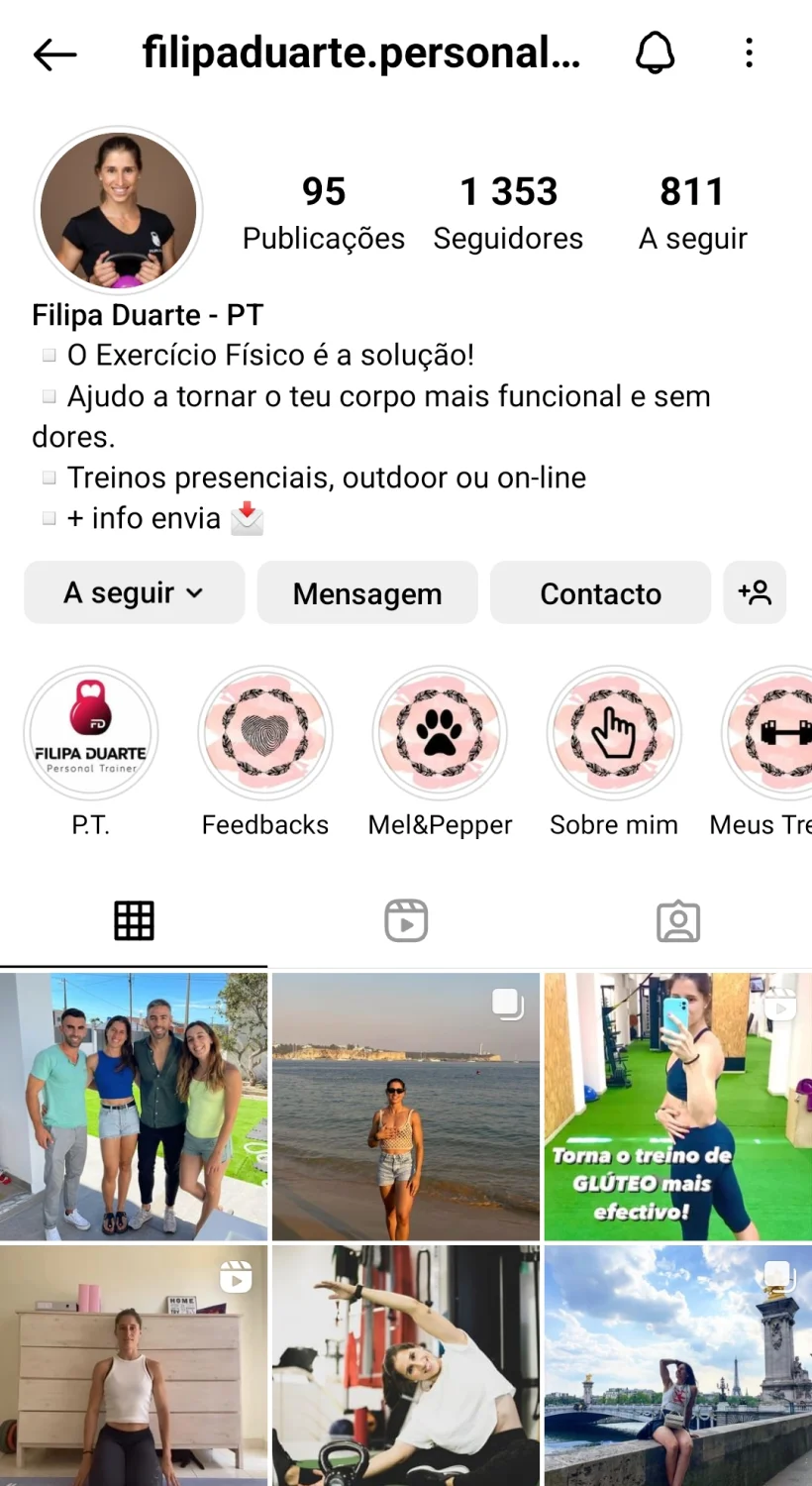Go back with the arrow

pos(54,54)
